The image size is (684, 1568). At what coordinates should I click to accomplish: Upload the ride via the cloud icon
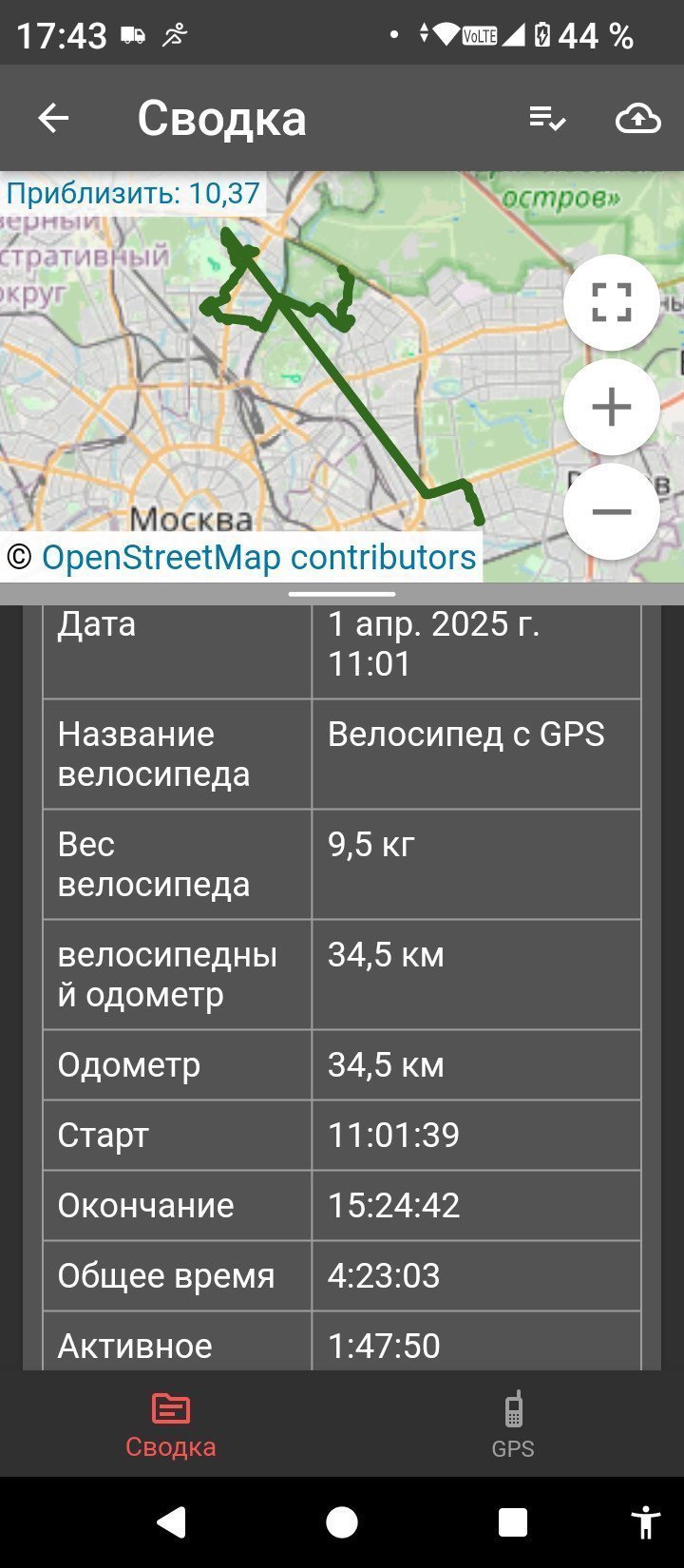pyautogui.click(x=638, y=118)
